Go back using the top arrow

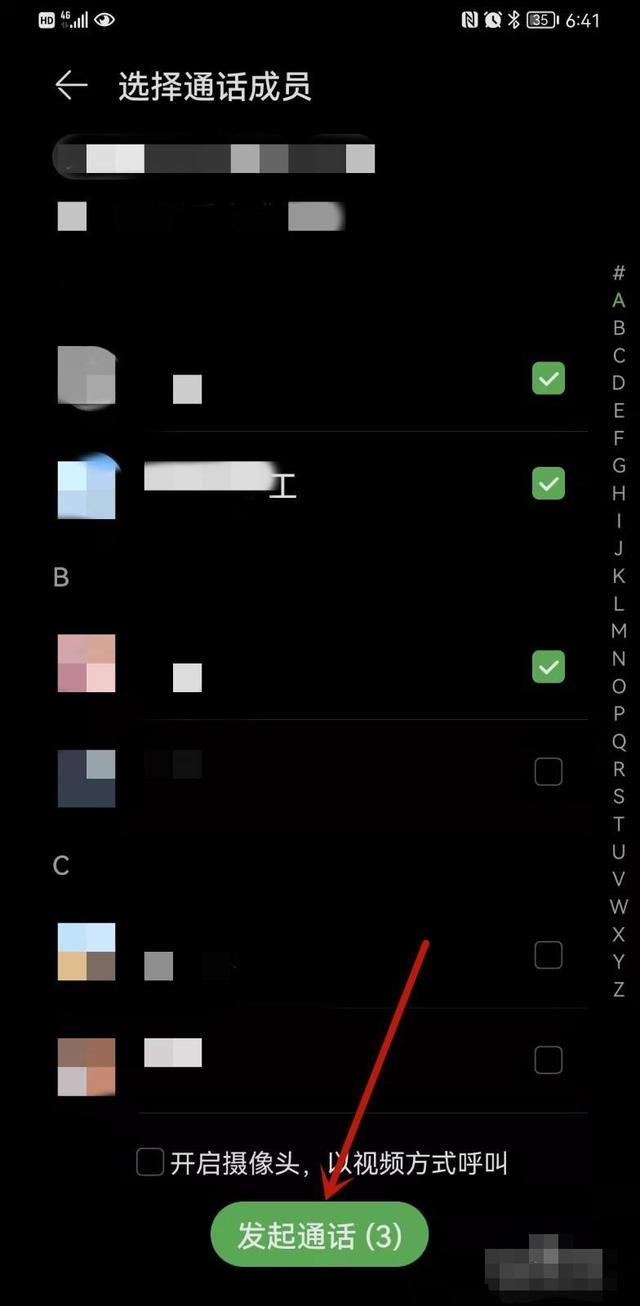[x=71, y=86]
